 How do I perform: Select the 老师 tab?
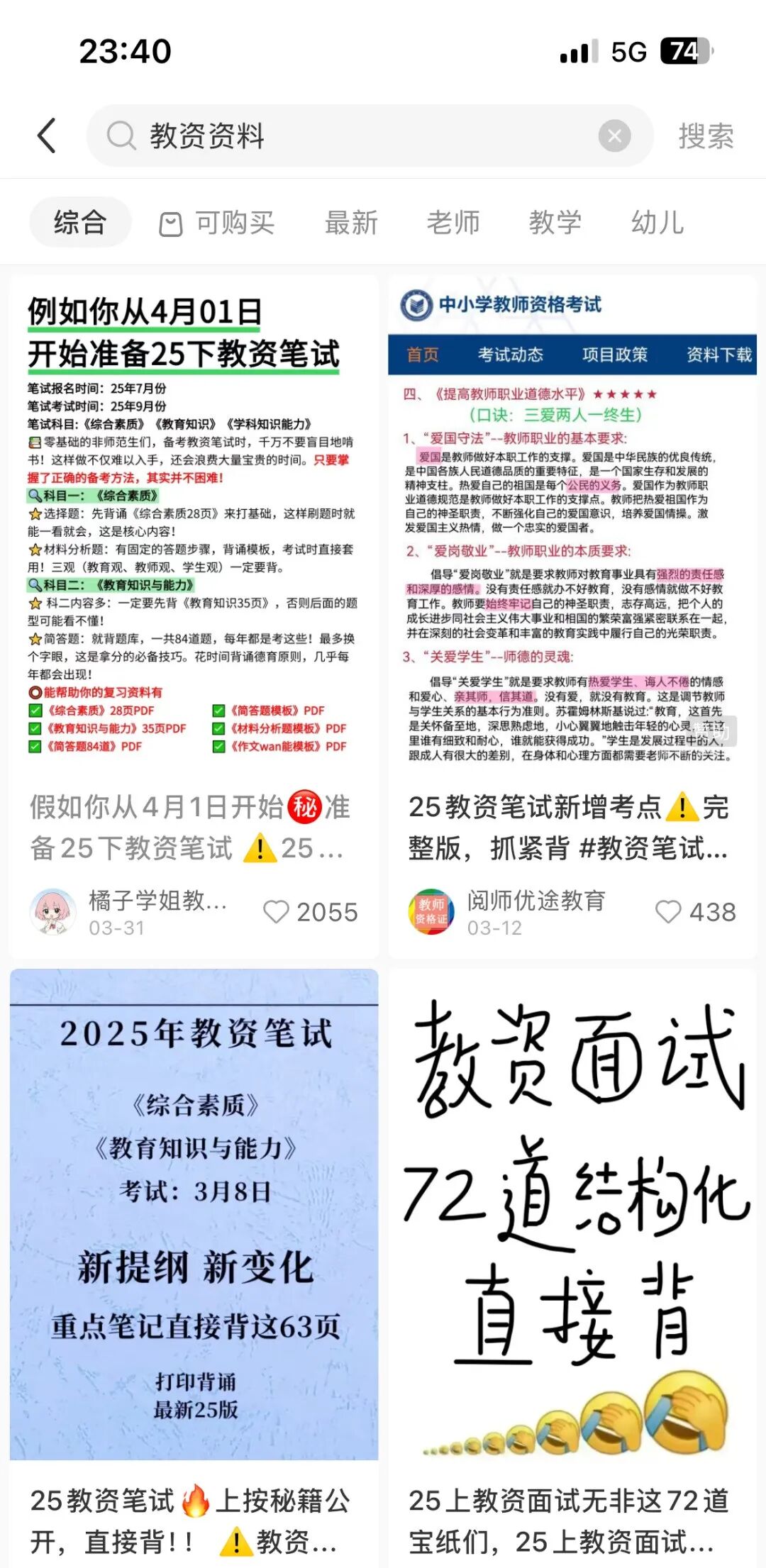coord(453,223)
